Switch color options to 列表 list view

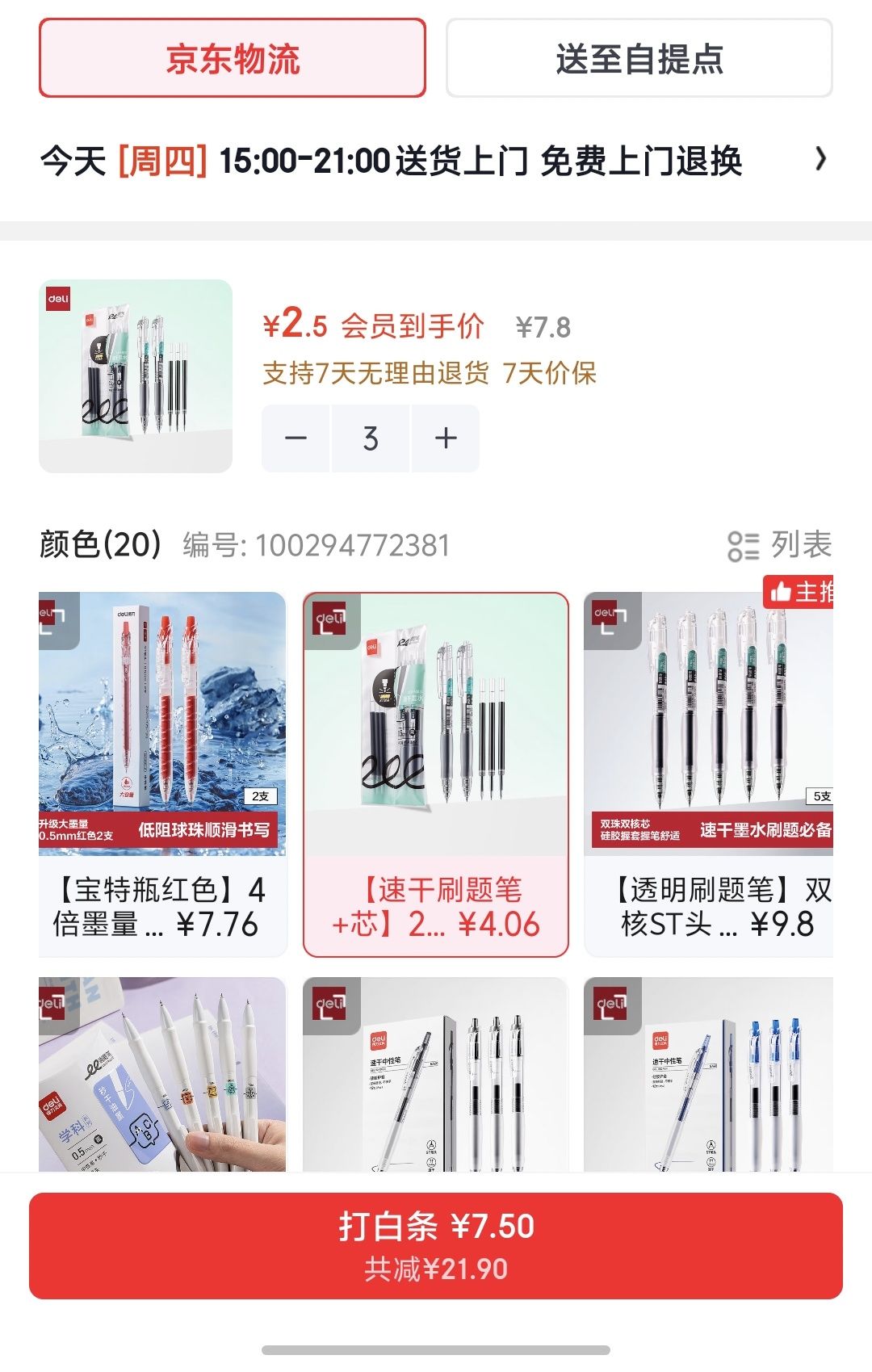click(779, 545)
